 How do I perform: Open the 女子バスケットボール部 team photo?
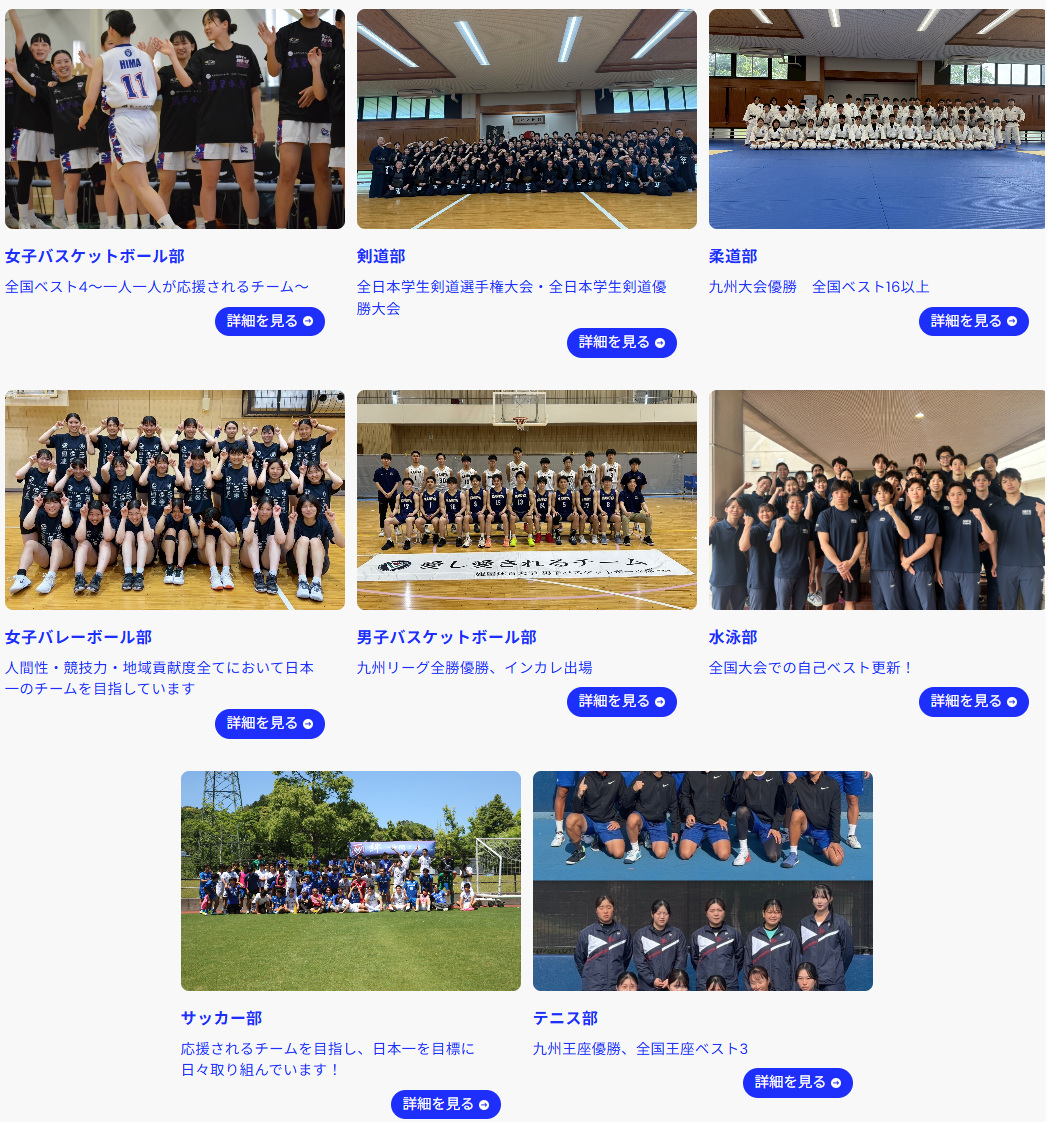175,119
